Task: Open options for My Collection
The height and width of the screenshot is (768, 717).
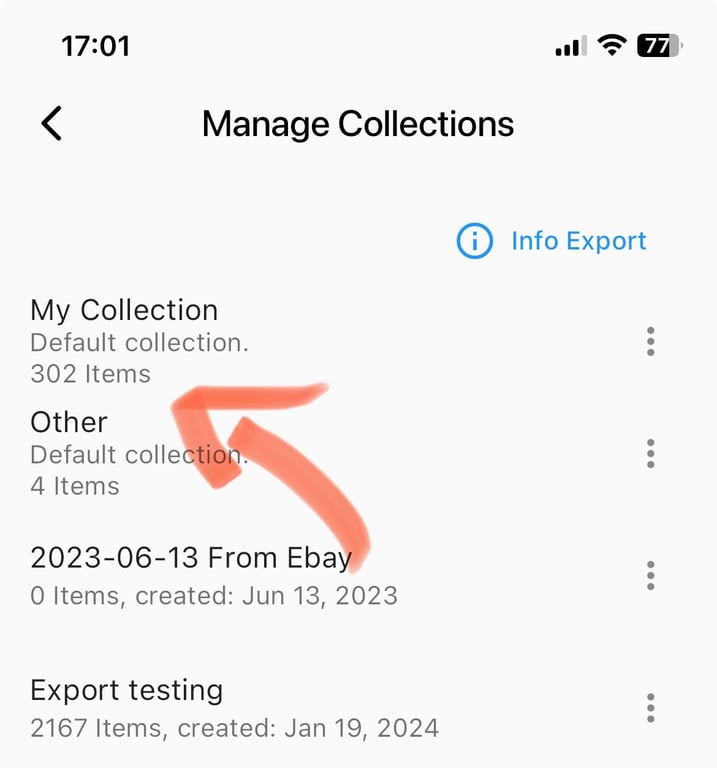Action: pyautogui.click(x=650, y=342)
